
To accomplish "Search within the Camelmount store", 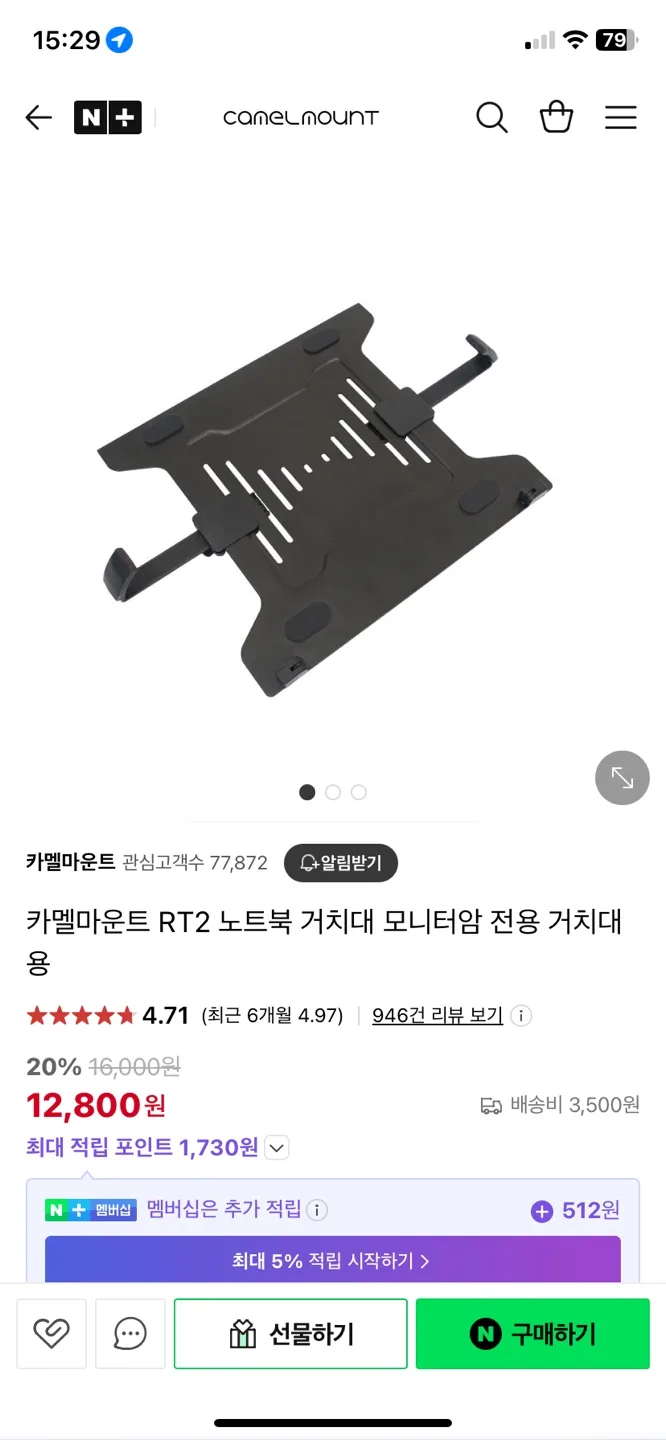I will [x=491, y=118].
